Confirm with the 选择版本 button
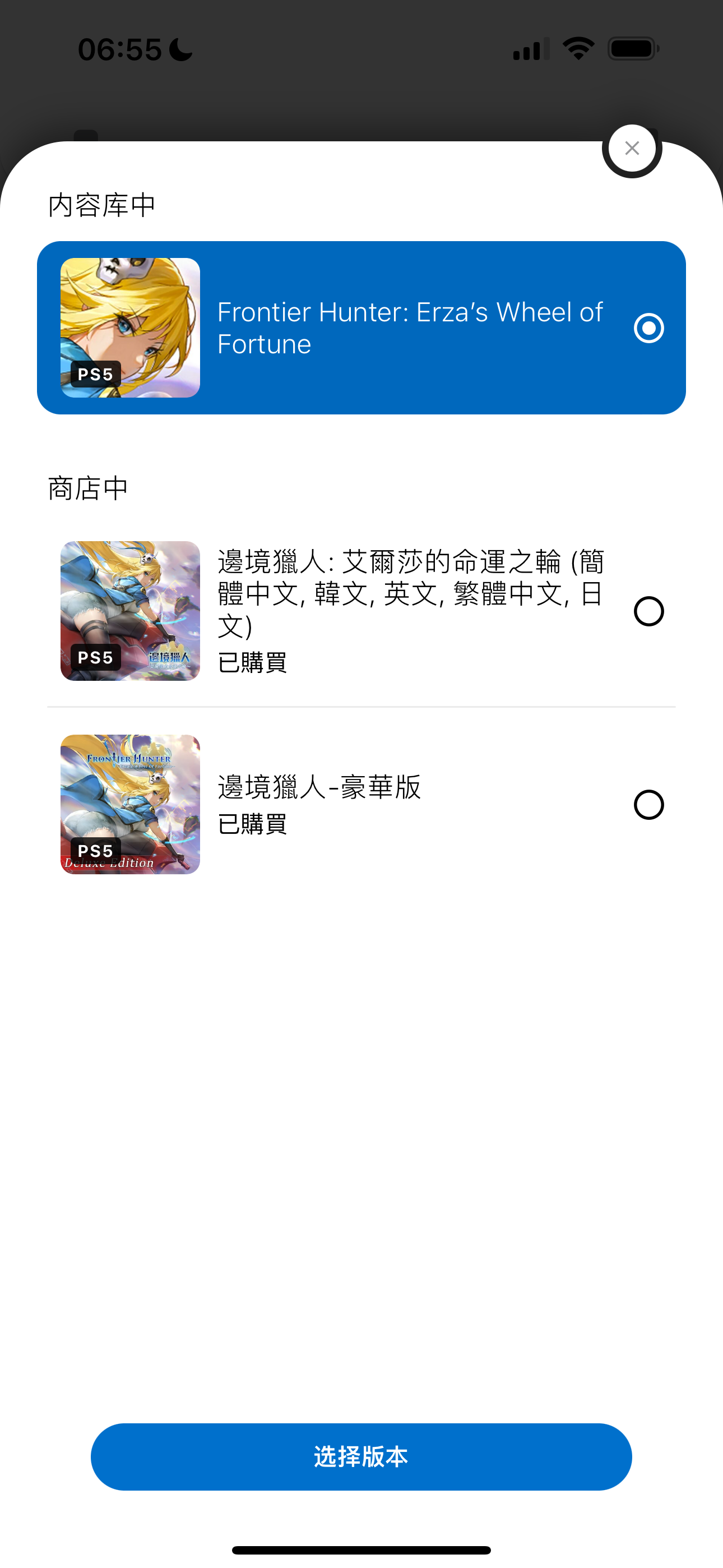 click(361, 1456)
